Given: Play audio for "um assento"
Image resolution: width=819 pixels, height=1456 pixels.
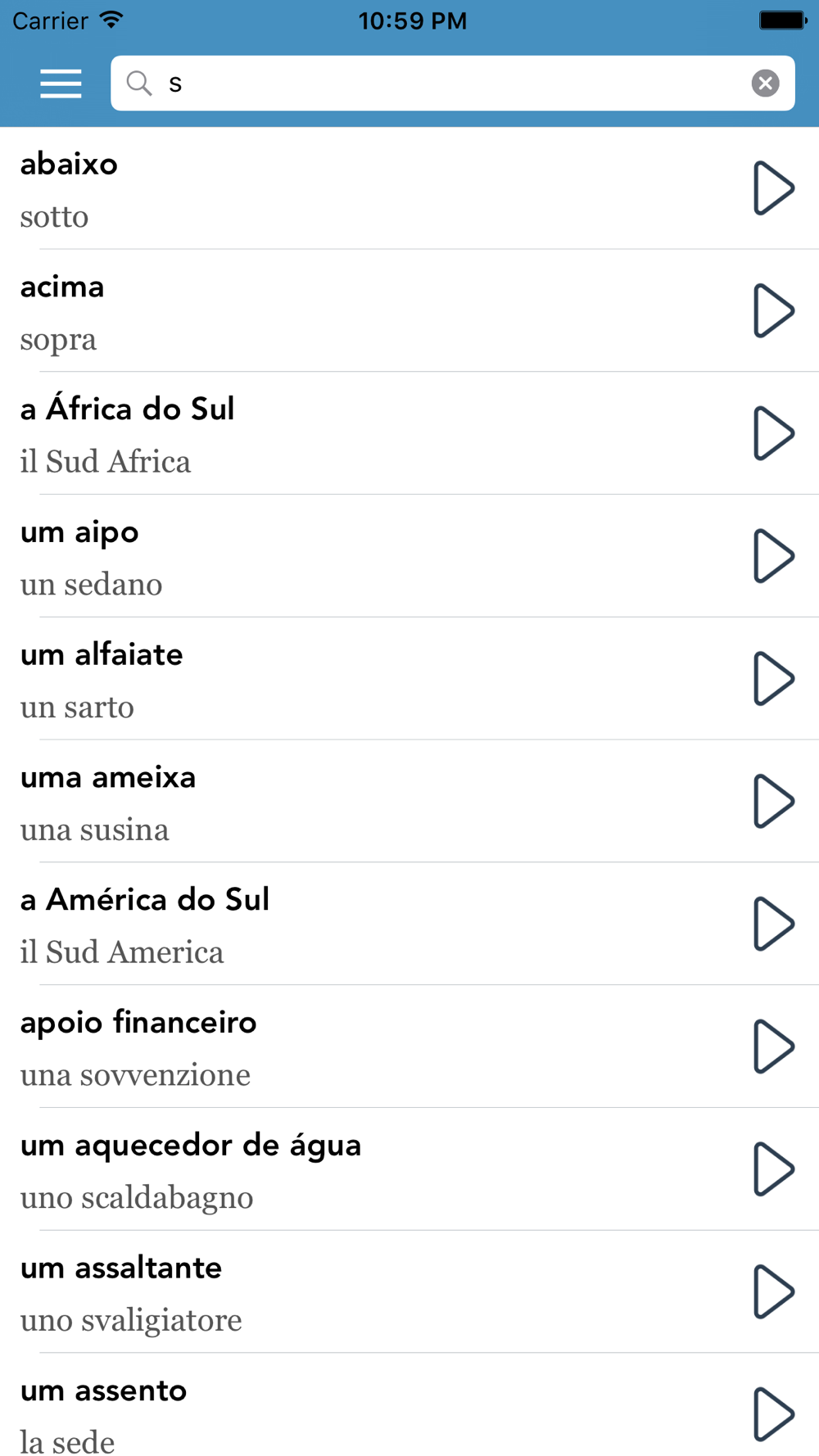Looking at the screenshot, I should [x=773, y=1414].
